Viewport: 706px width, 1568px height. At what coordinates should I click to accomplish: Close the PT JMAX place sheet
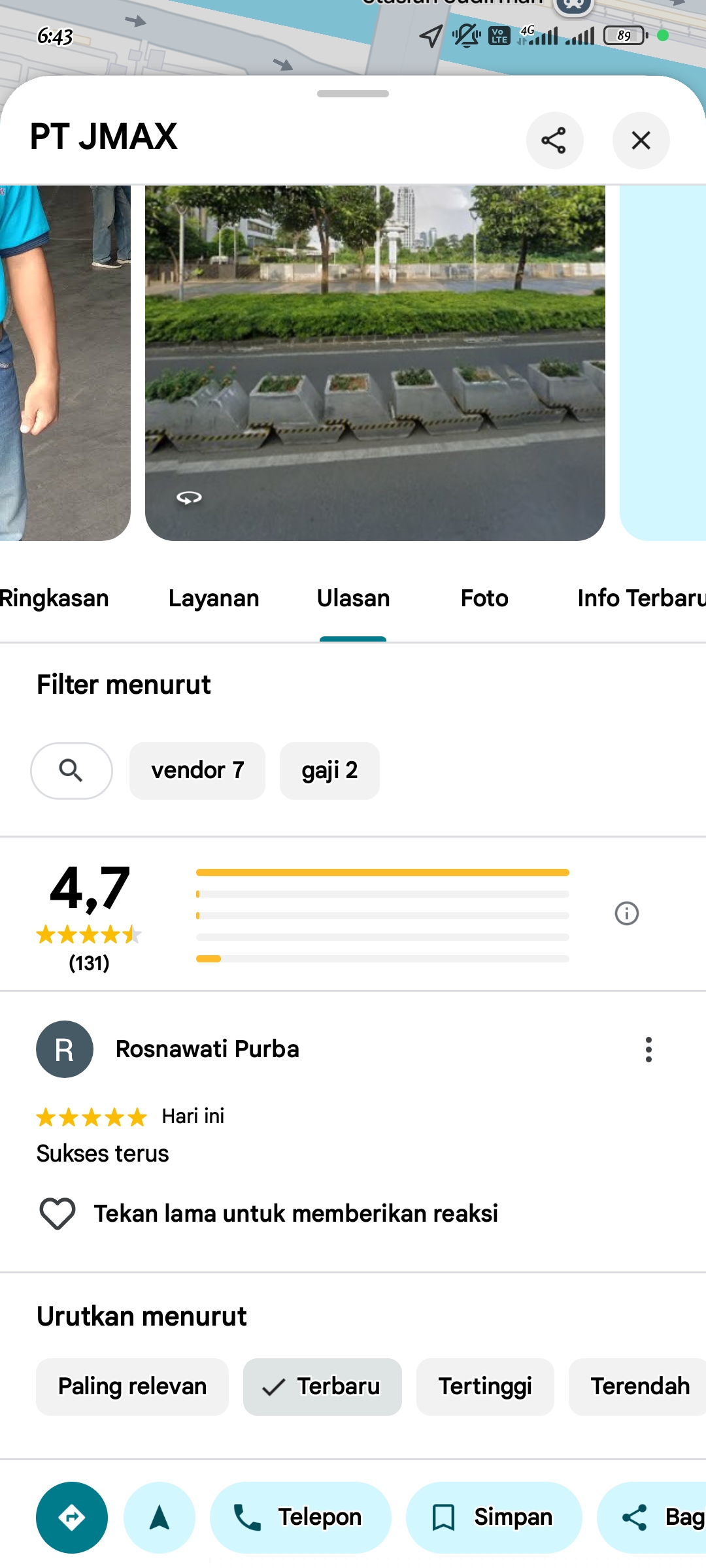[x=641, y=140]
